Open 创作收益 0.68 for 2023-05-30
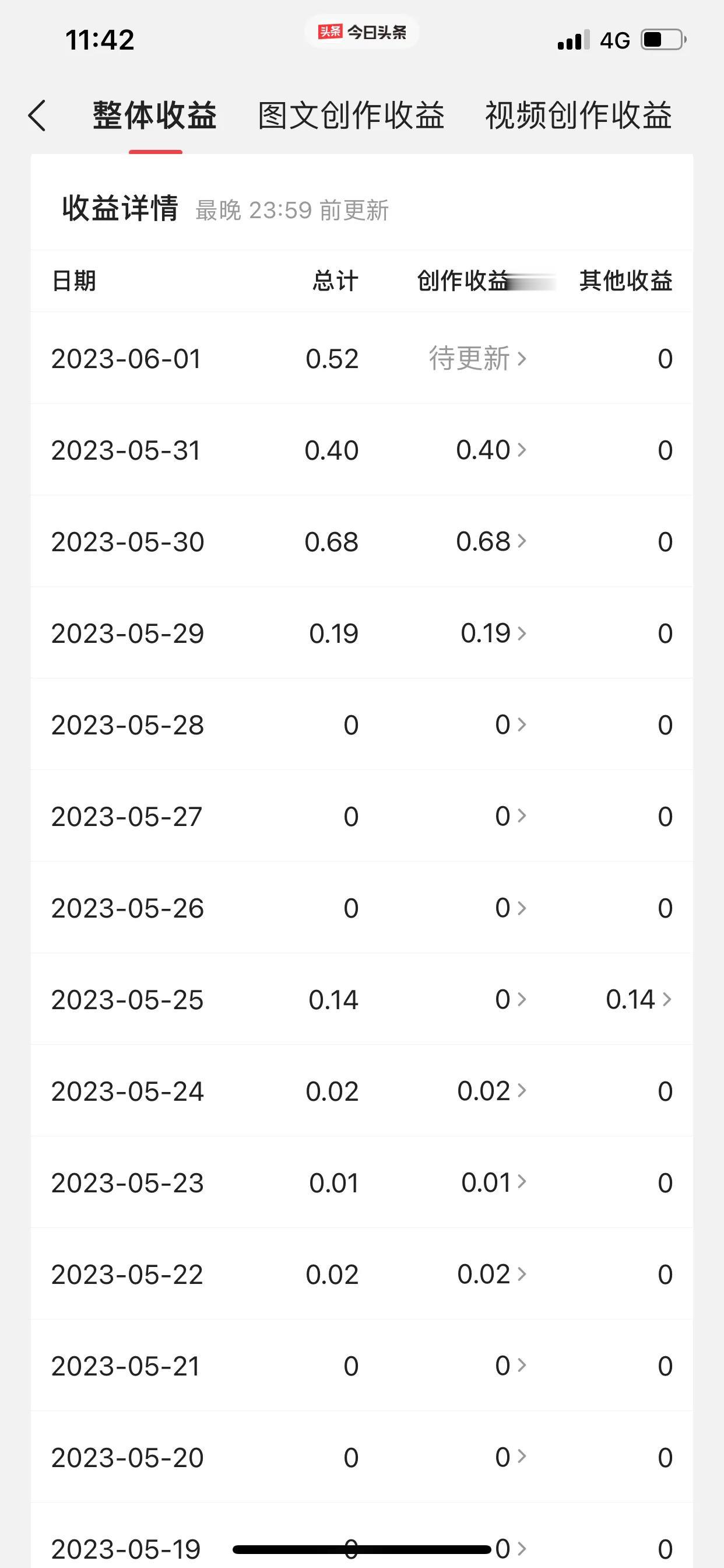724x1568 pixels. [491, 541]
